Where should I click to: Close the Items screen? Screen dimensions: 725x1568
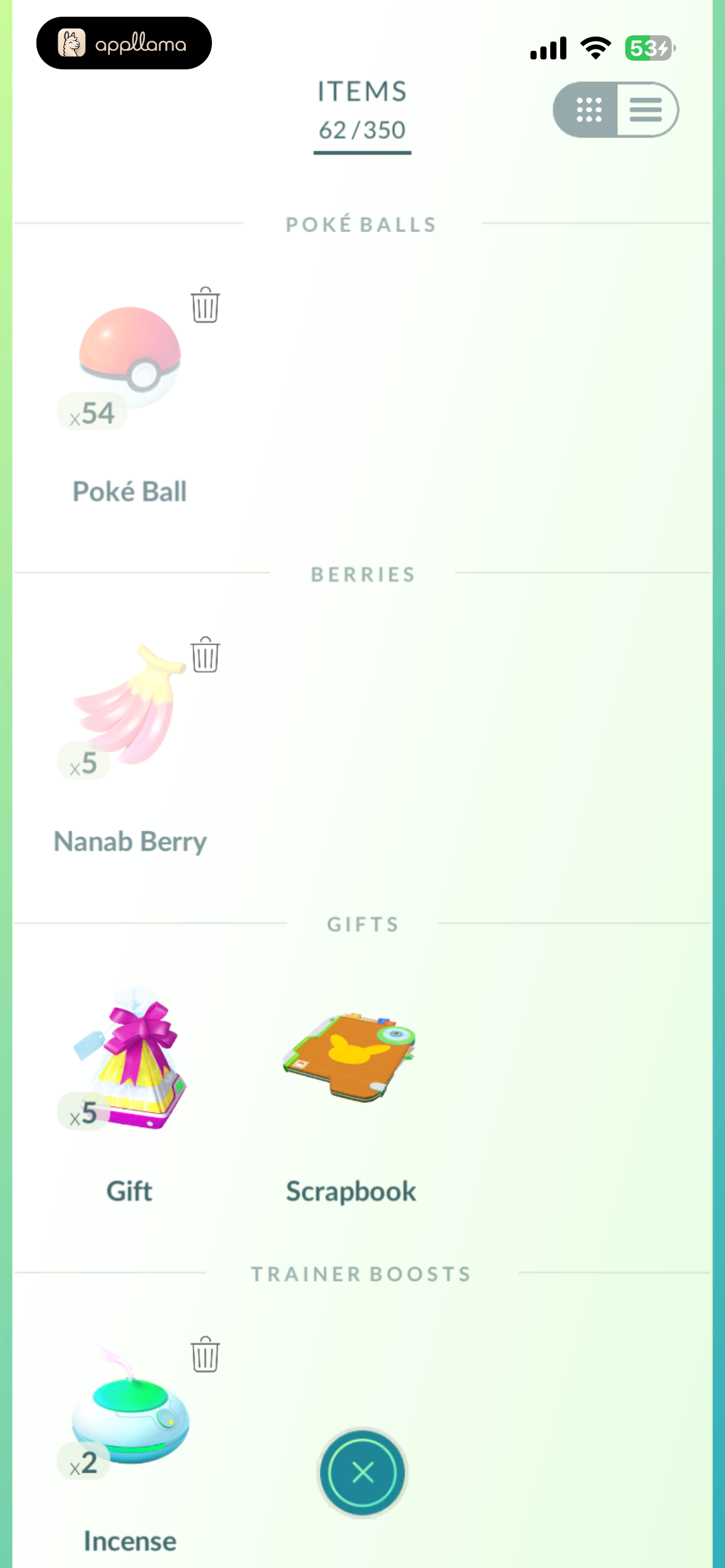(362, 1473)
